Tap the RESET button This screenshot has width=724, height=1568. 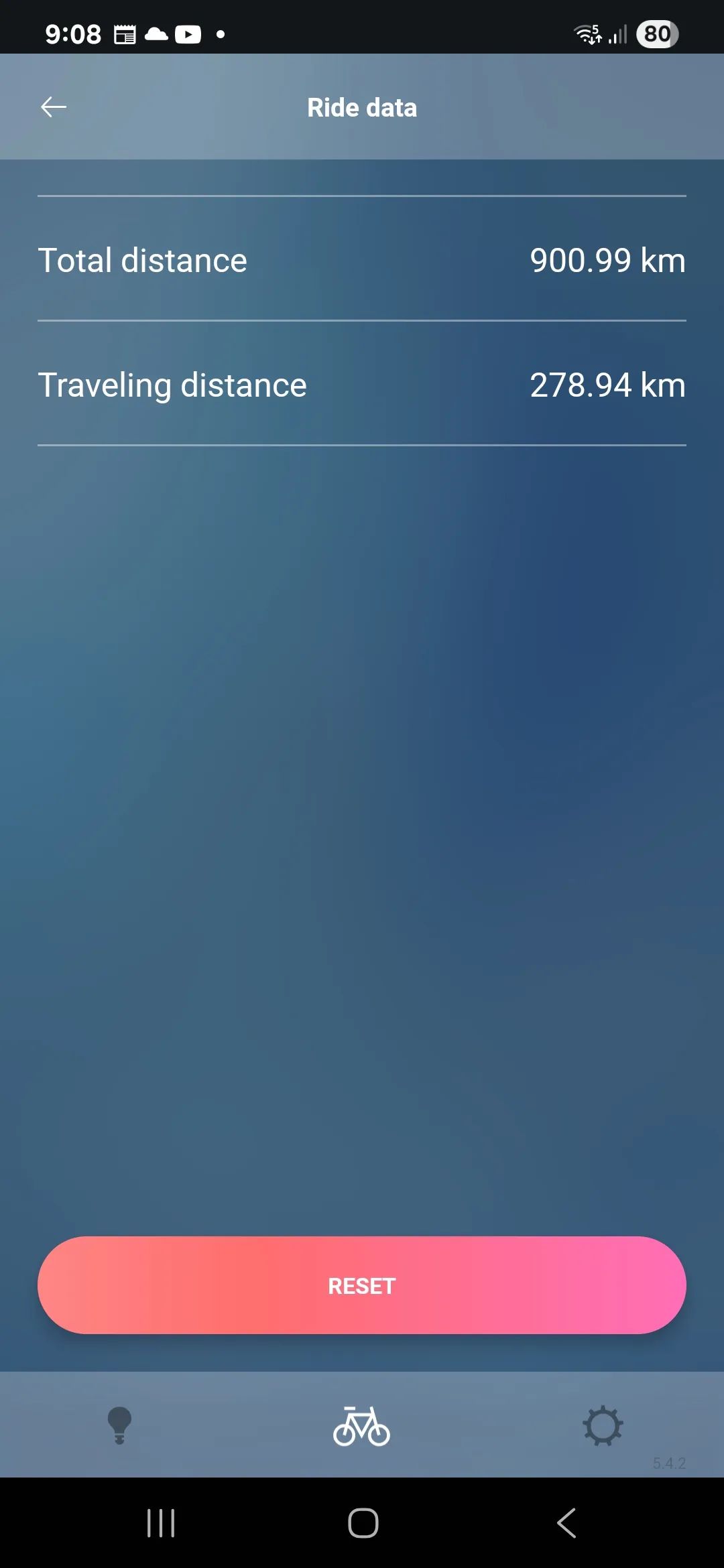coord(362,1285)
